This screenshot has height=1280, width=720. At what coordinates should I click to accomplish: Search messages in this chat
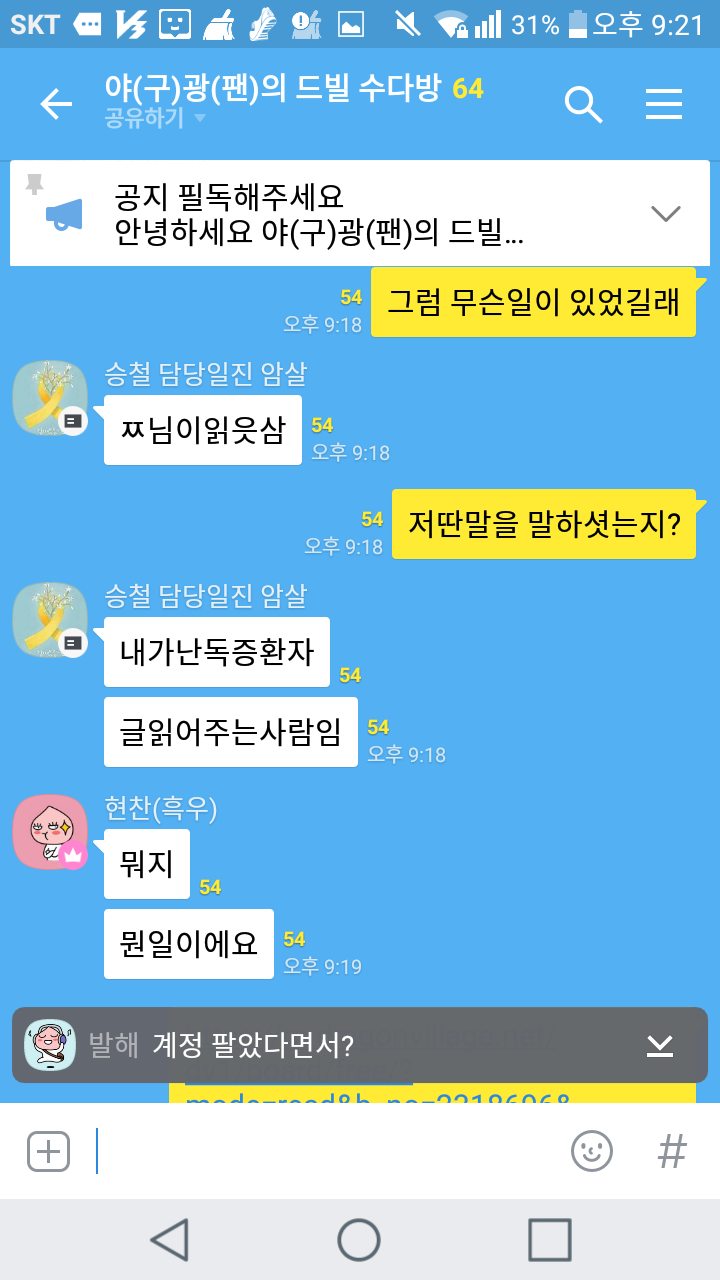tap(583, 104)
